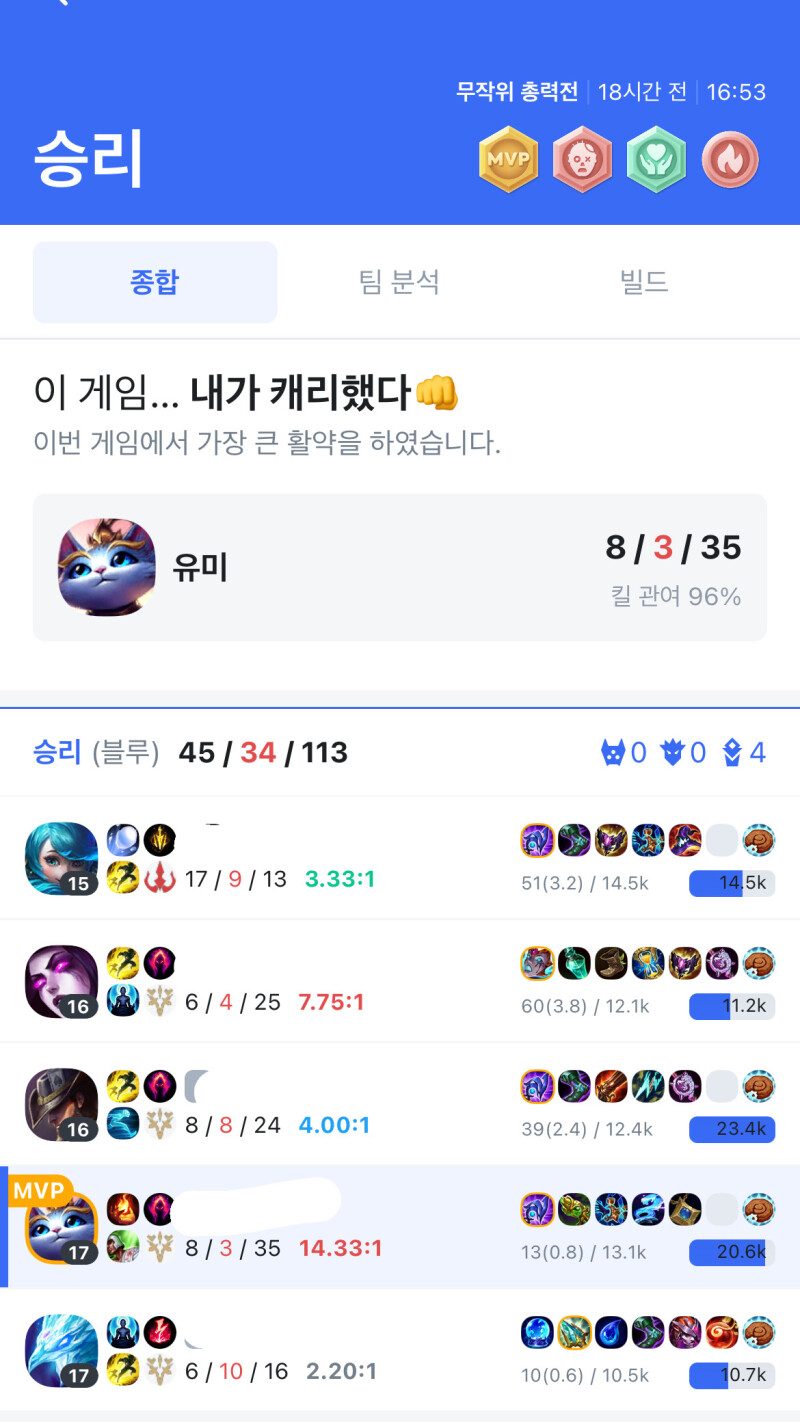Select the 종합 tab
The width and height of the screenshot is (800, 1422).
coord(155,282)
